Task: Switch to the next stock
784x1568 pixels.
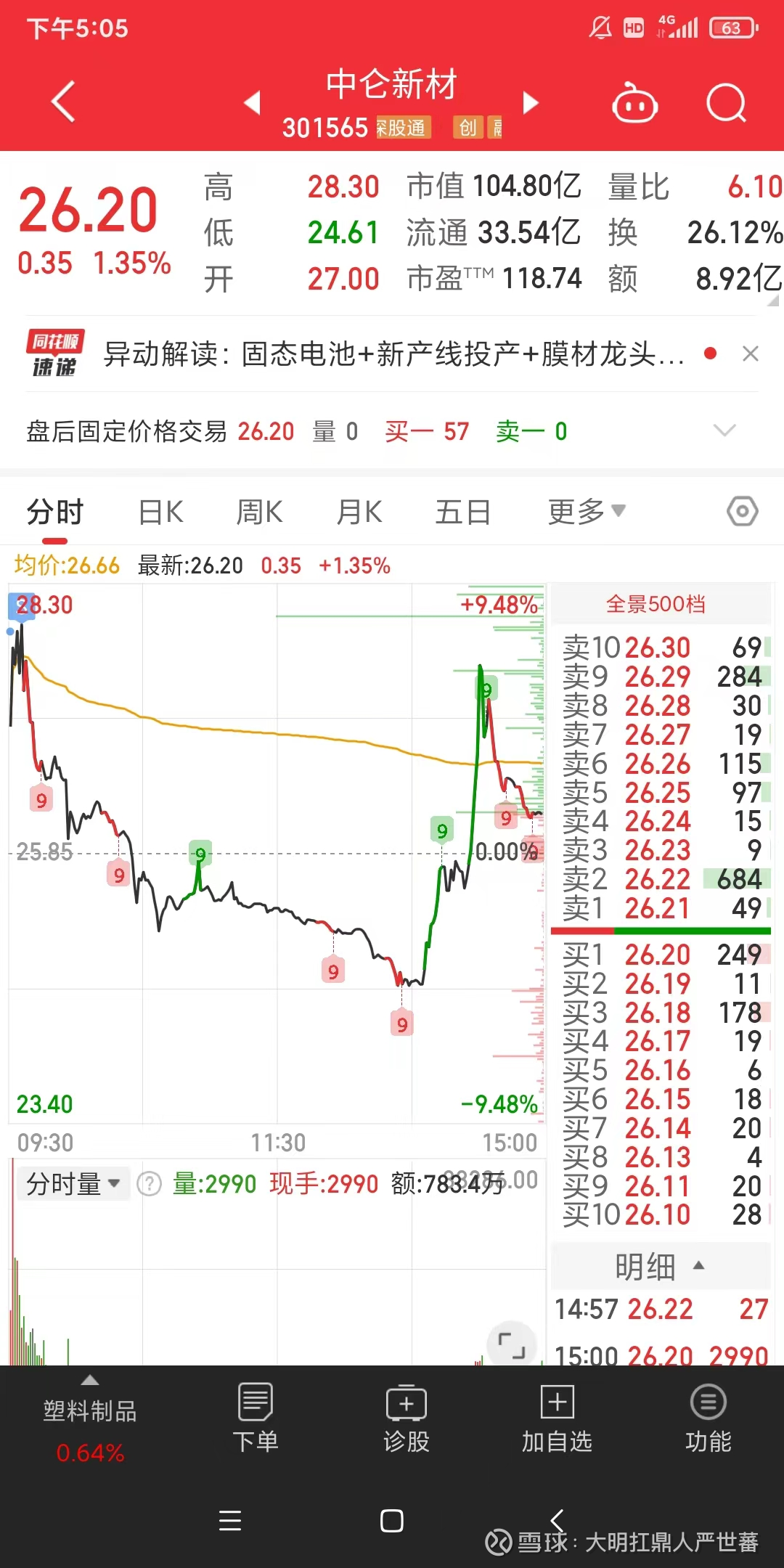Action: coord(531,102)
